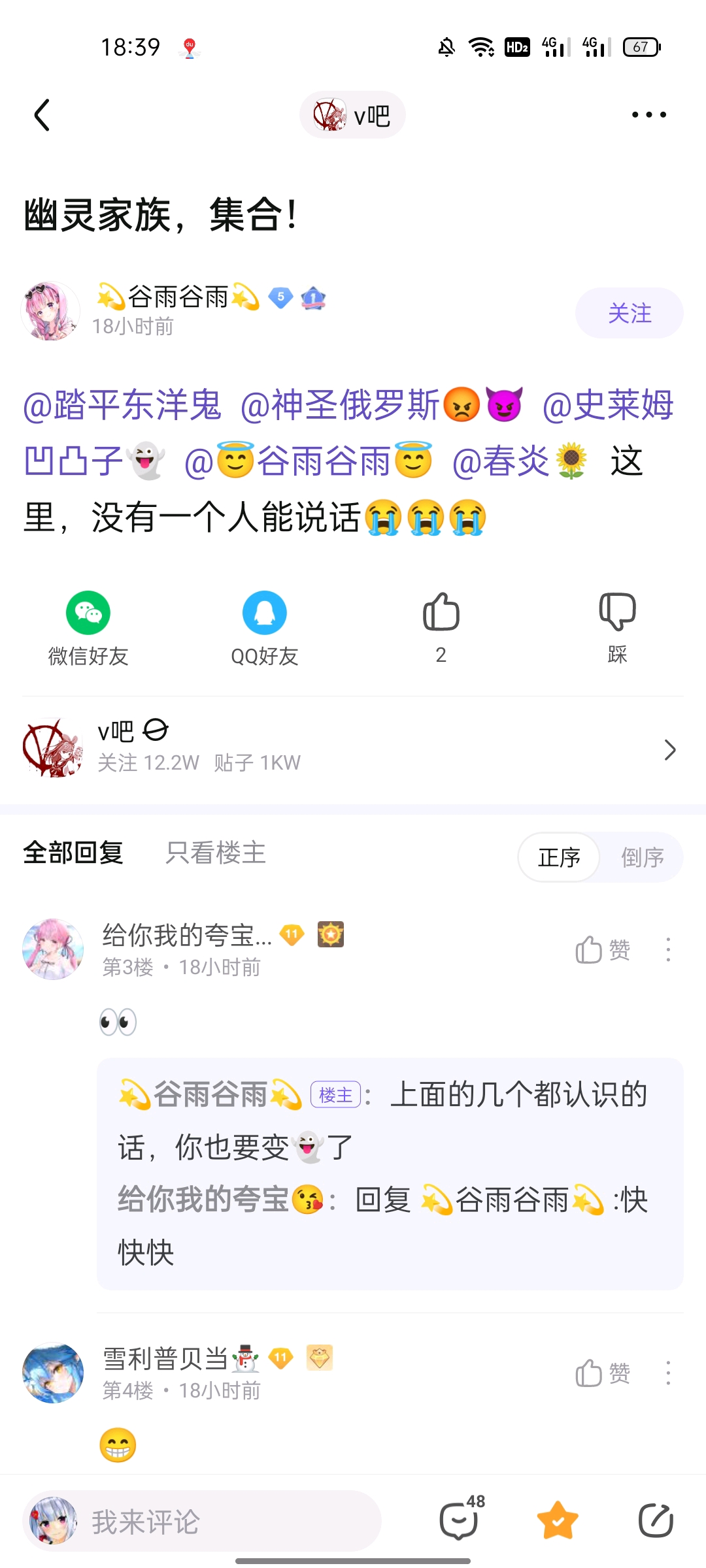Viewport: 706px width, 1568px height.
Task: Open more options for the 第3楼 reply
Action: [668, 949]
